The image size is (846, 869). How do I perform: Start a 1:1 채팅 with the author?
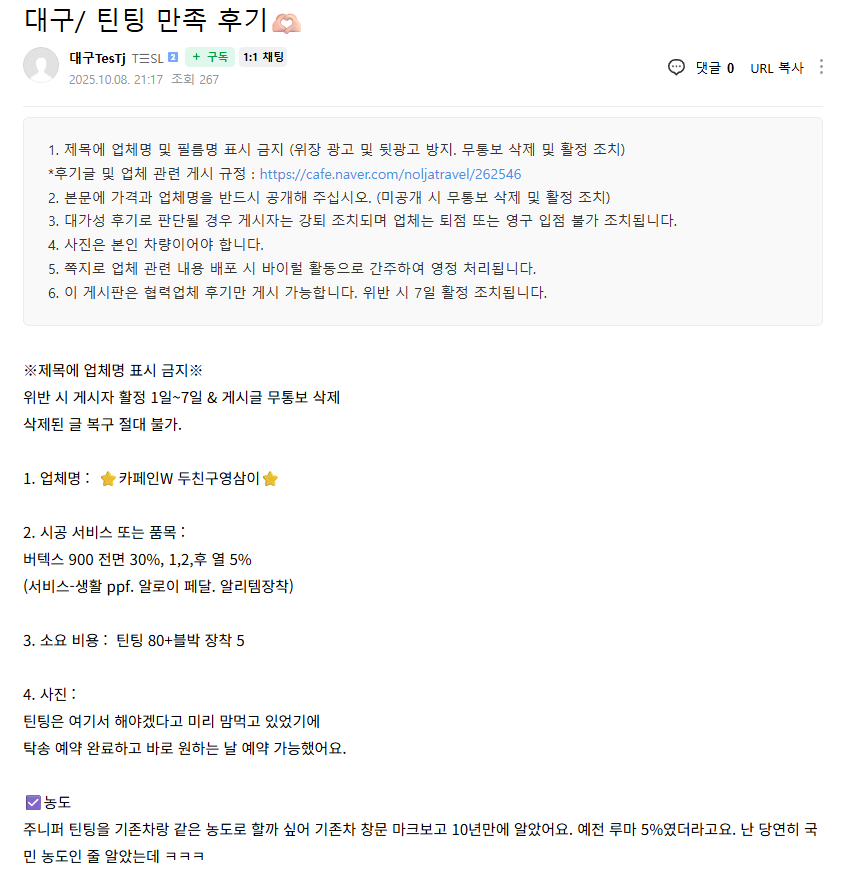pyautogui.click(x=263, y=57)
